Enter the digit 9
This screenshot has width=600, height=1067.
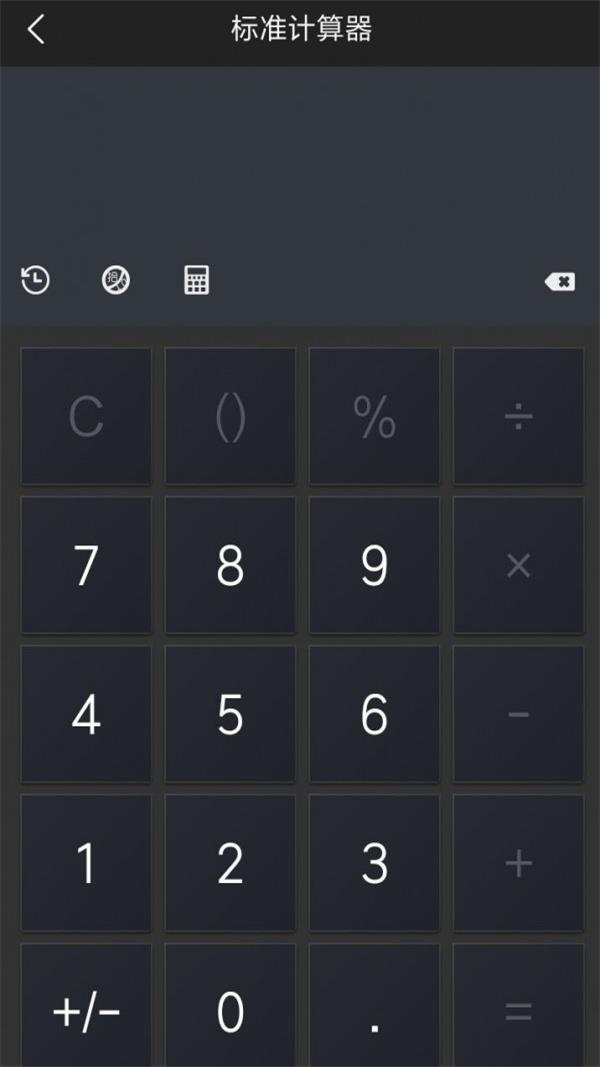374,565
